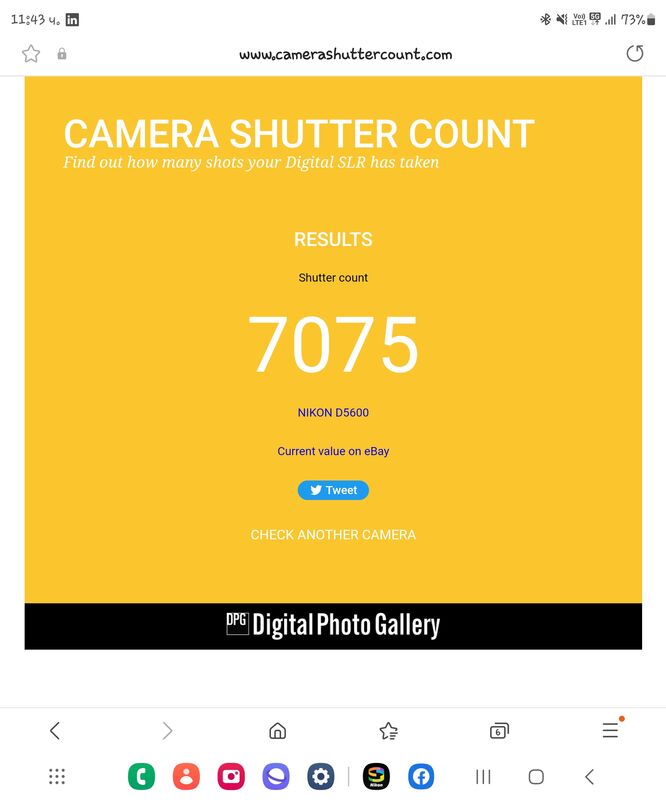Open the Digital Photo Gallery banner
This screenshot has height=800, width=666.
tap(333, 626)
